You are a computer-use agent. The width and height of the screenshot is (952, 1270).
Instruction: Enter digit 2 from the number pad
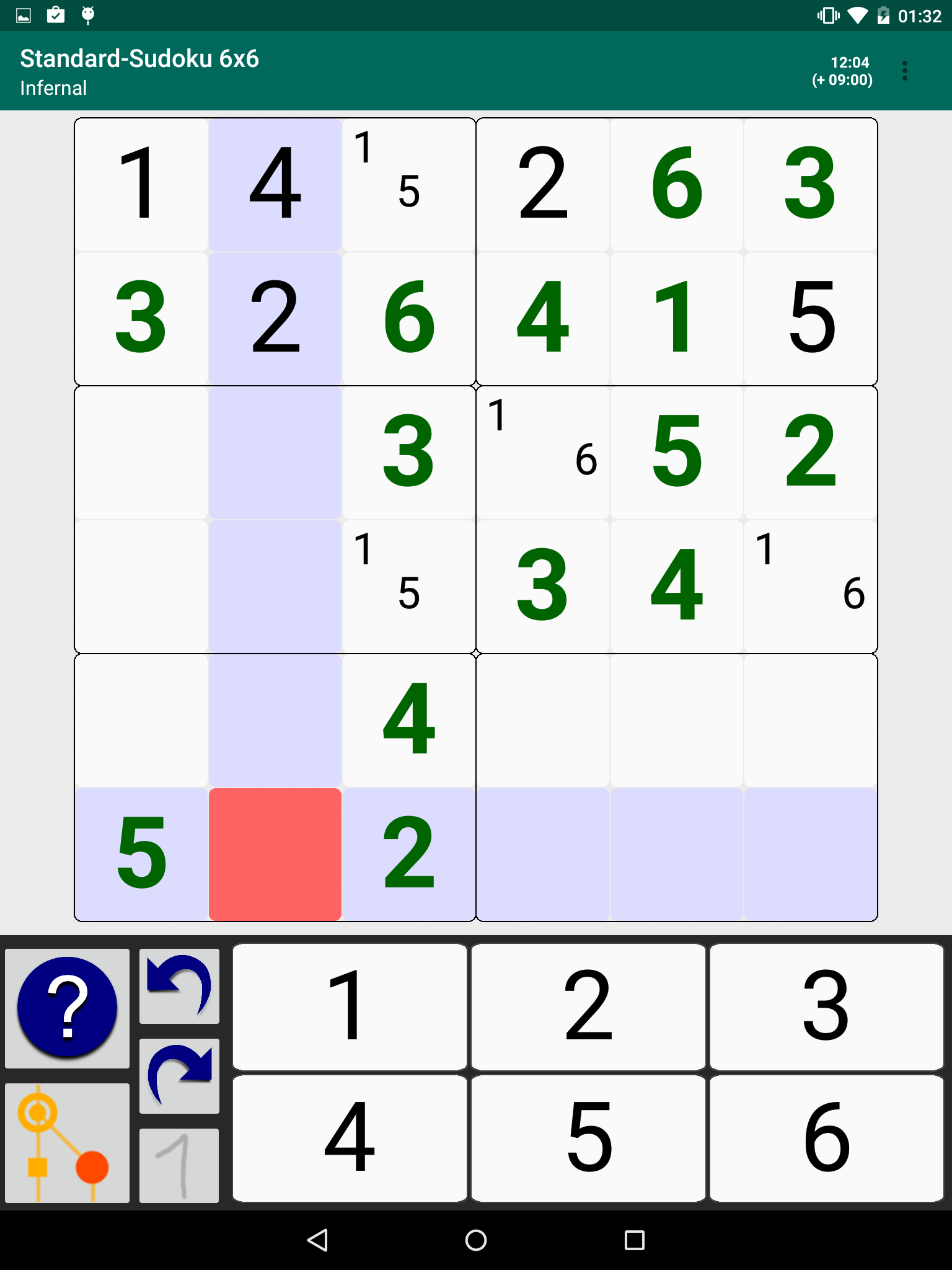[x=588, y=1006]
